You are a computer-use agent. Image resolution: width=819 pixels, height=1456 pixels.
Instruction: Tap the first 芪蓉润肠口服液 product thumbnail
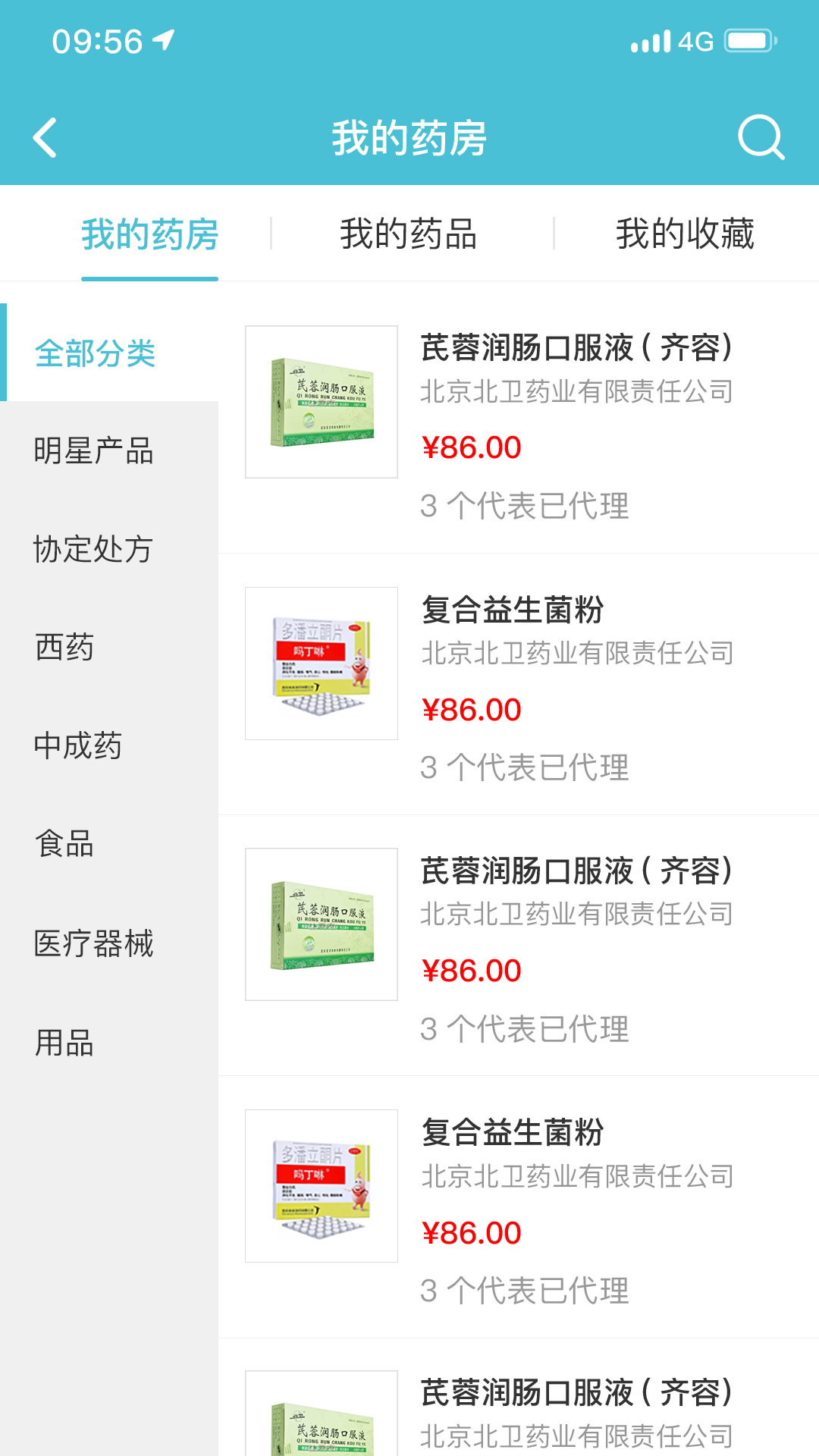tap(321, 400)
